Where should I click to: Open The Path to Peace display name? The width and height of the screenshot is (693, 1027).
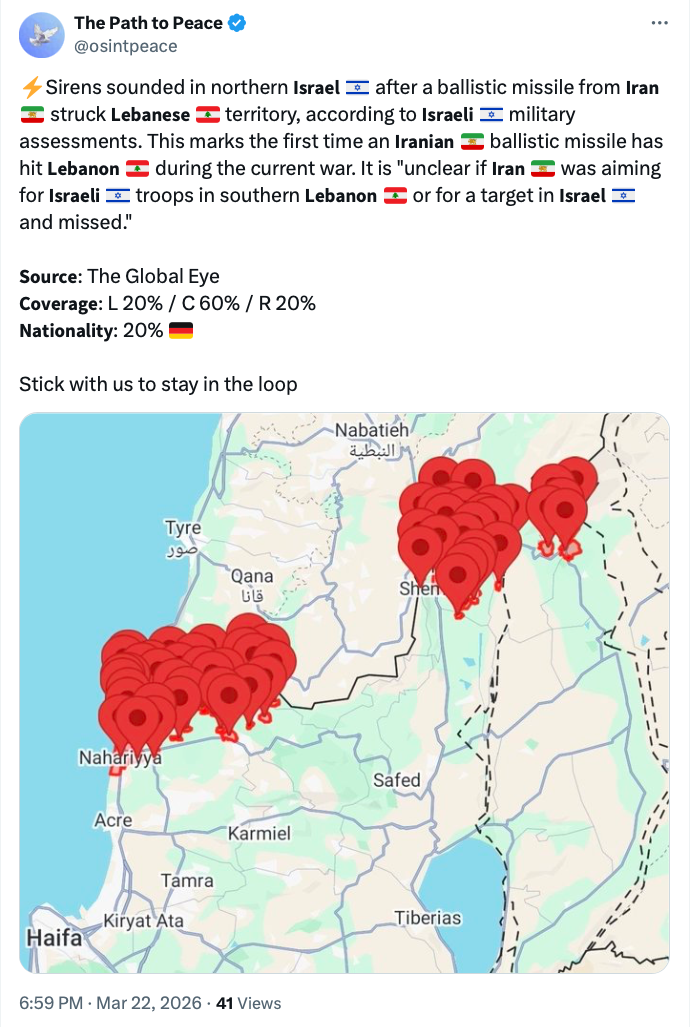coord(148,23)
